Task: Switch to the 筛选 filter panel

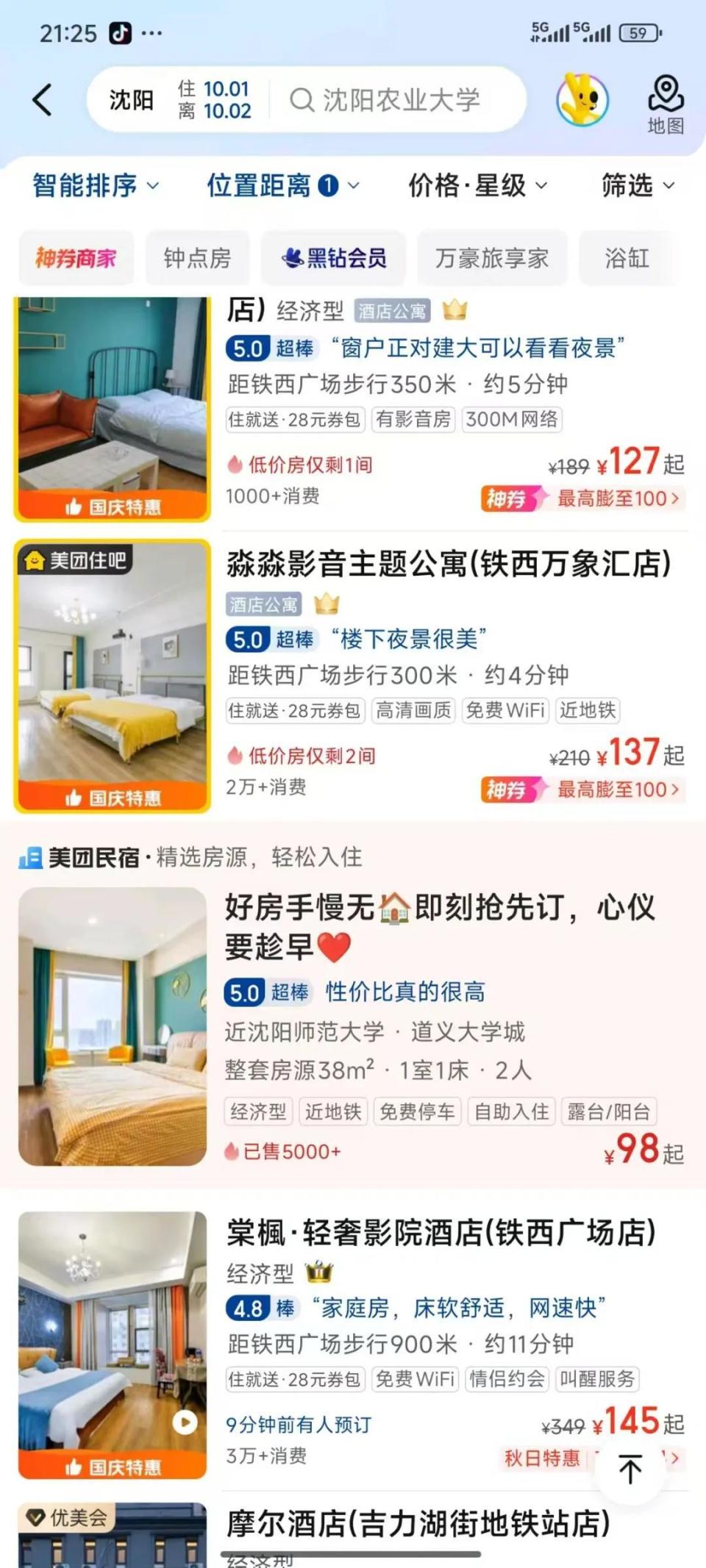Action: coord(636,186)
